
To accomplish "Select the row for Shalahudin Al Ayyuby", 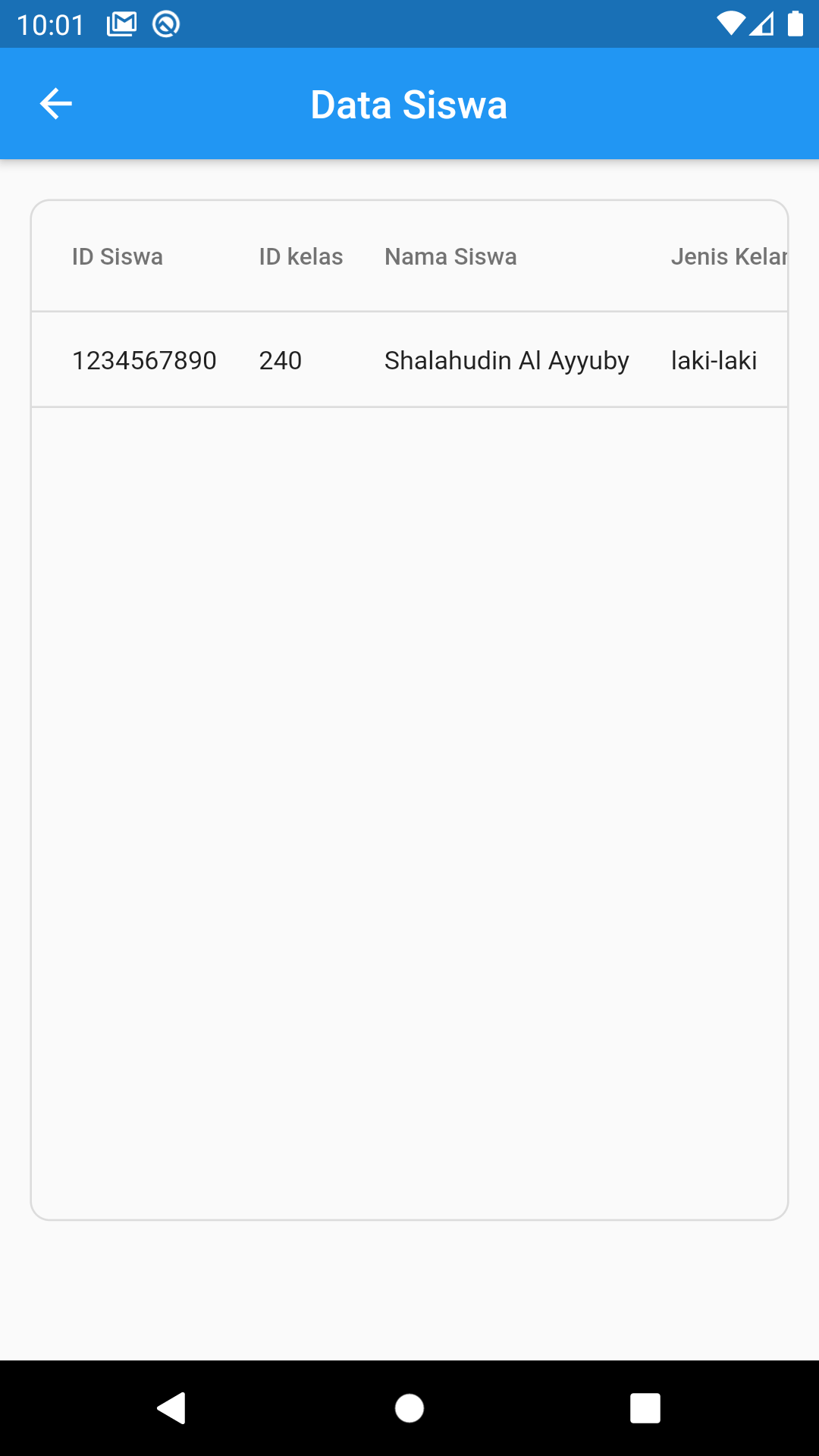I will point(409,359).
